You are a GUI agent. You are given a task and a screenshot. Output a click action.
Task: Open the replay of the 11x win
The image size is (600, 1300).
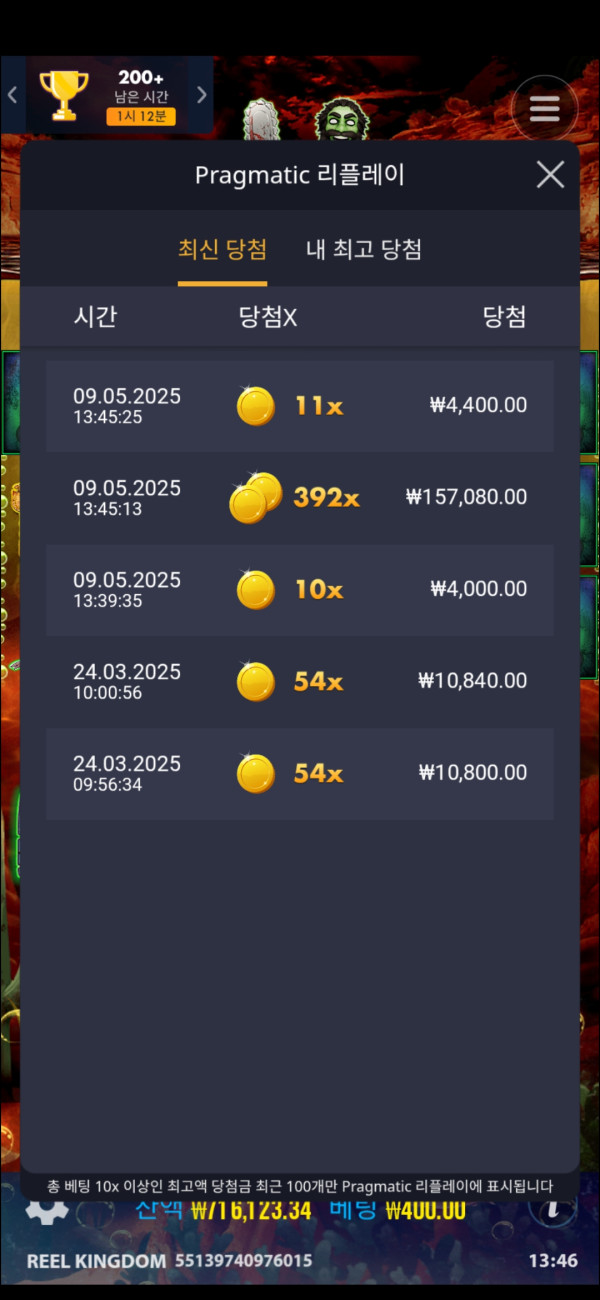pos(300,405)
